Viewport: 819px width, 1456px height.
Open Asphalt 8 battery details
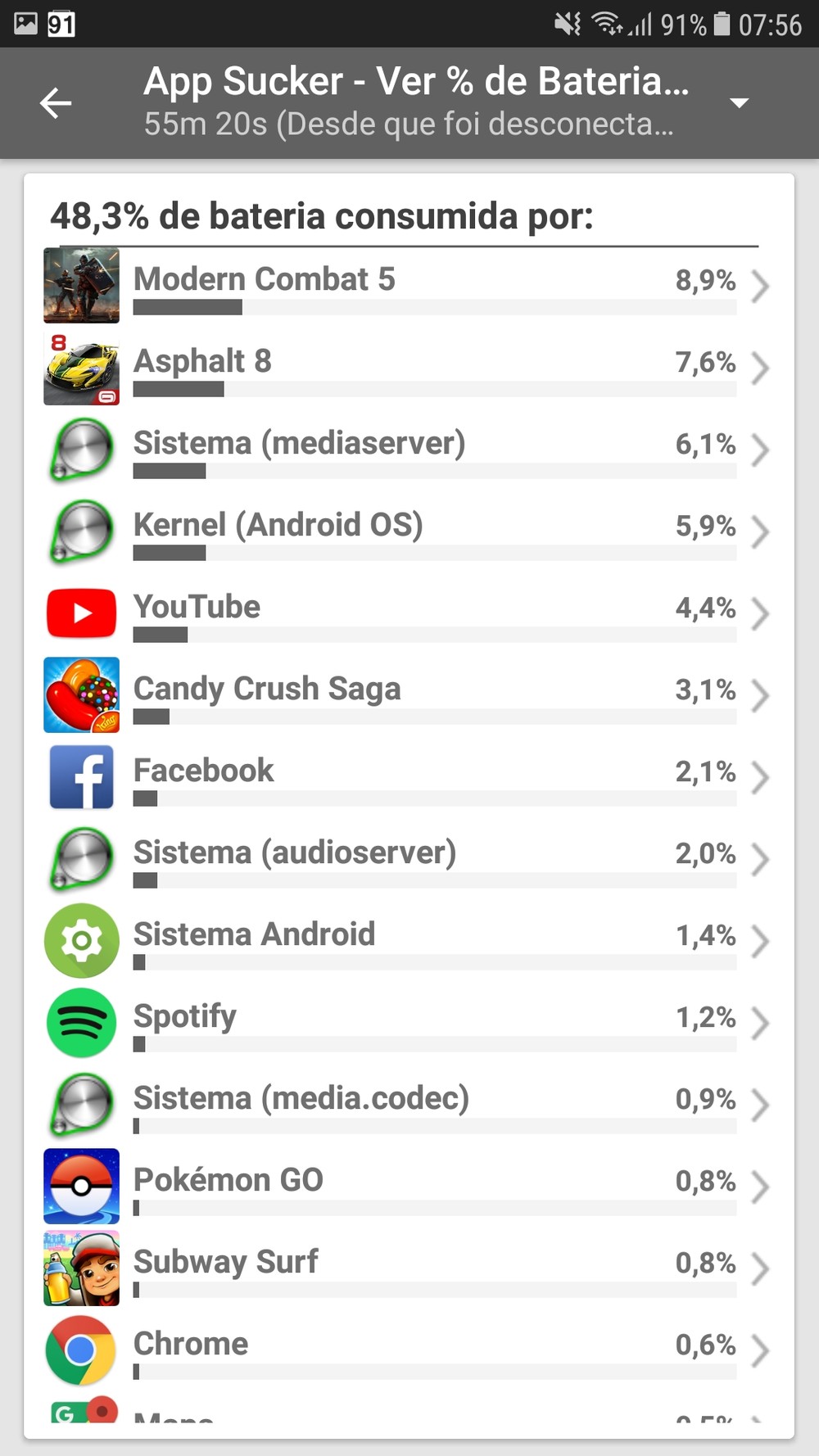pyautogui.click(x=408, y=368)
